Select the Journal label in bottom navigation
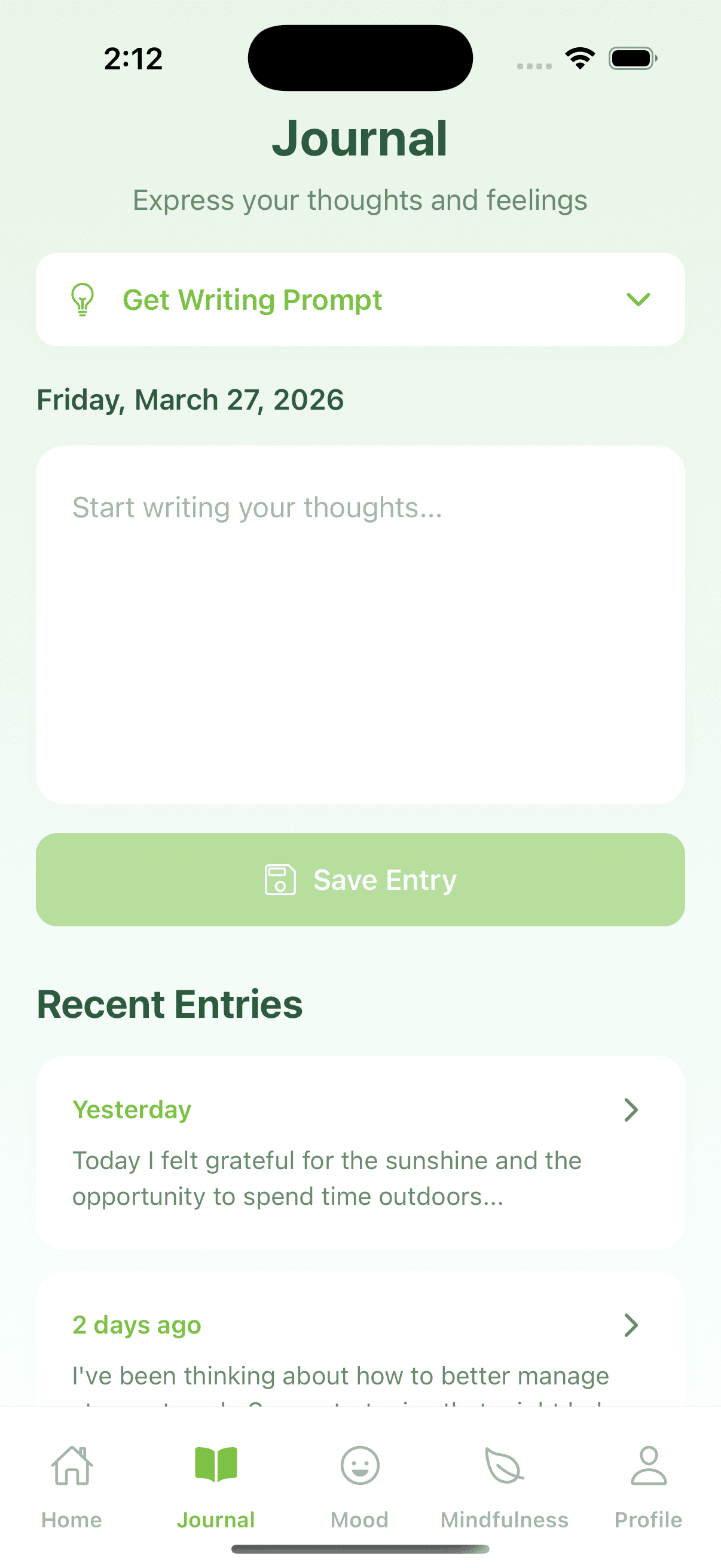 216,1520
